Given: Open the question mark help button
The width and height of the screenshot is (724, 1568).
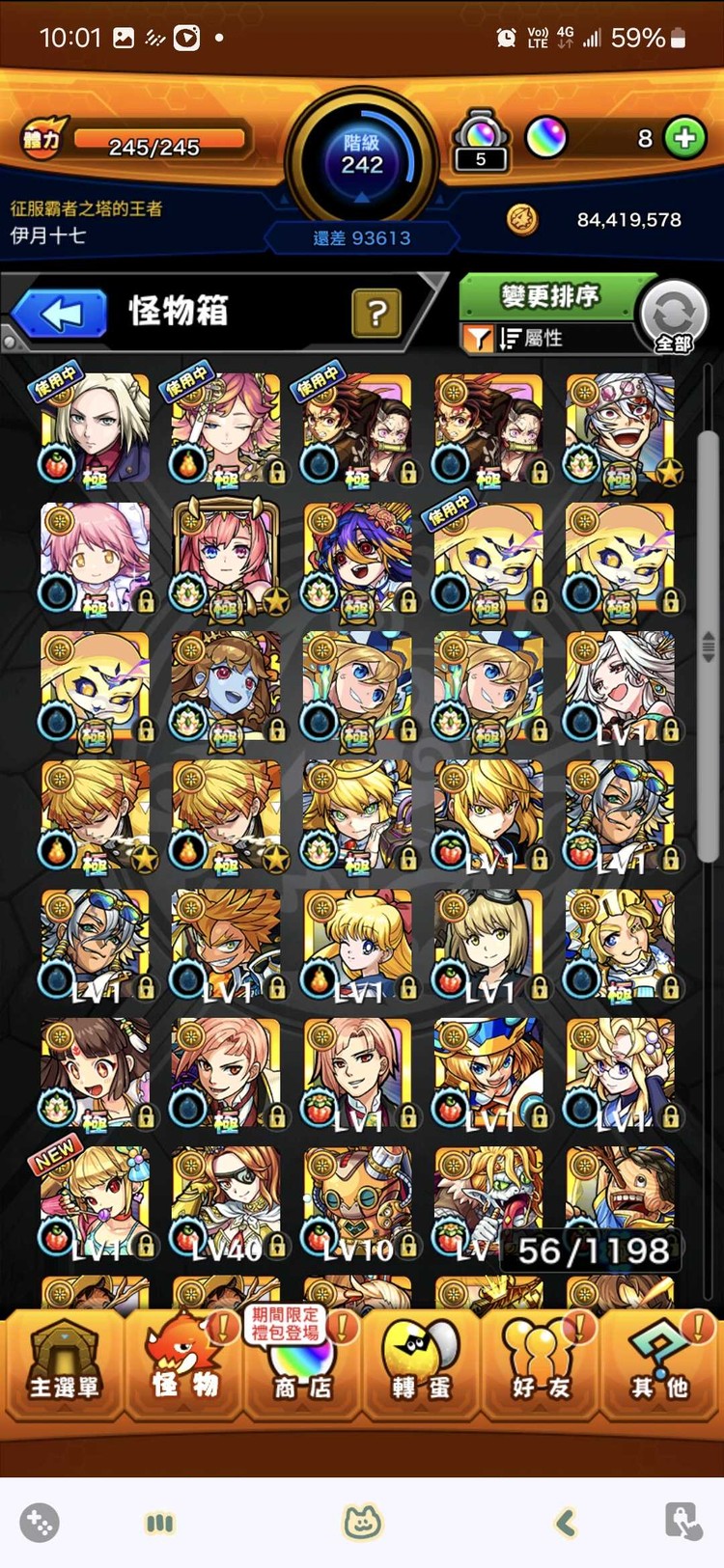Looking at the screenshot, I should [x=376, y=313].
